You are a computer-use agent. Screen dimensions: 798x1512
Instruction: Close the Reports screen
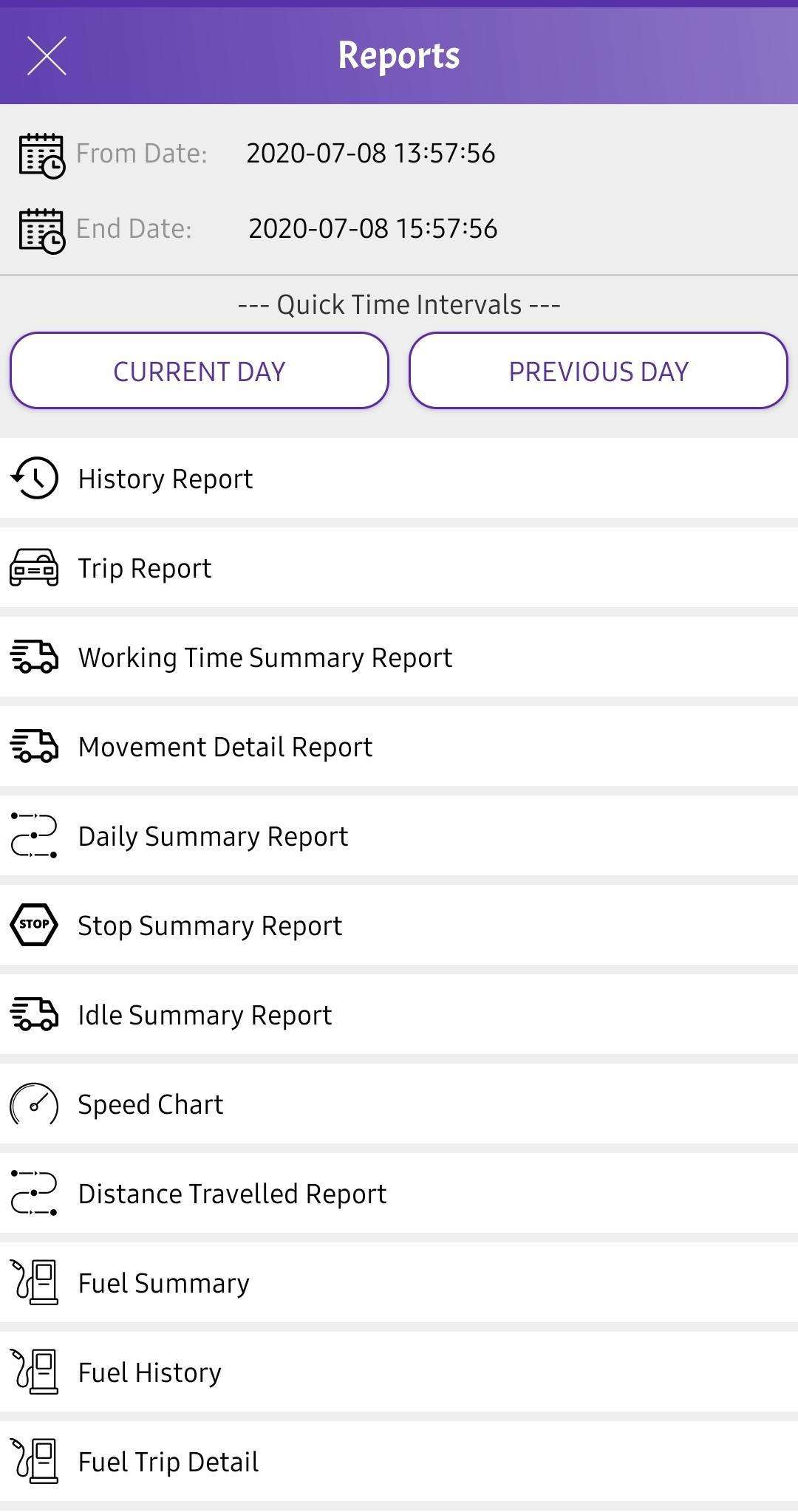(x=47, y=55)
